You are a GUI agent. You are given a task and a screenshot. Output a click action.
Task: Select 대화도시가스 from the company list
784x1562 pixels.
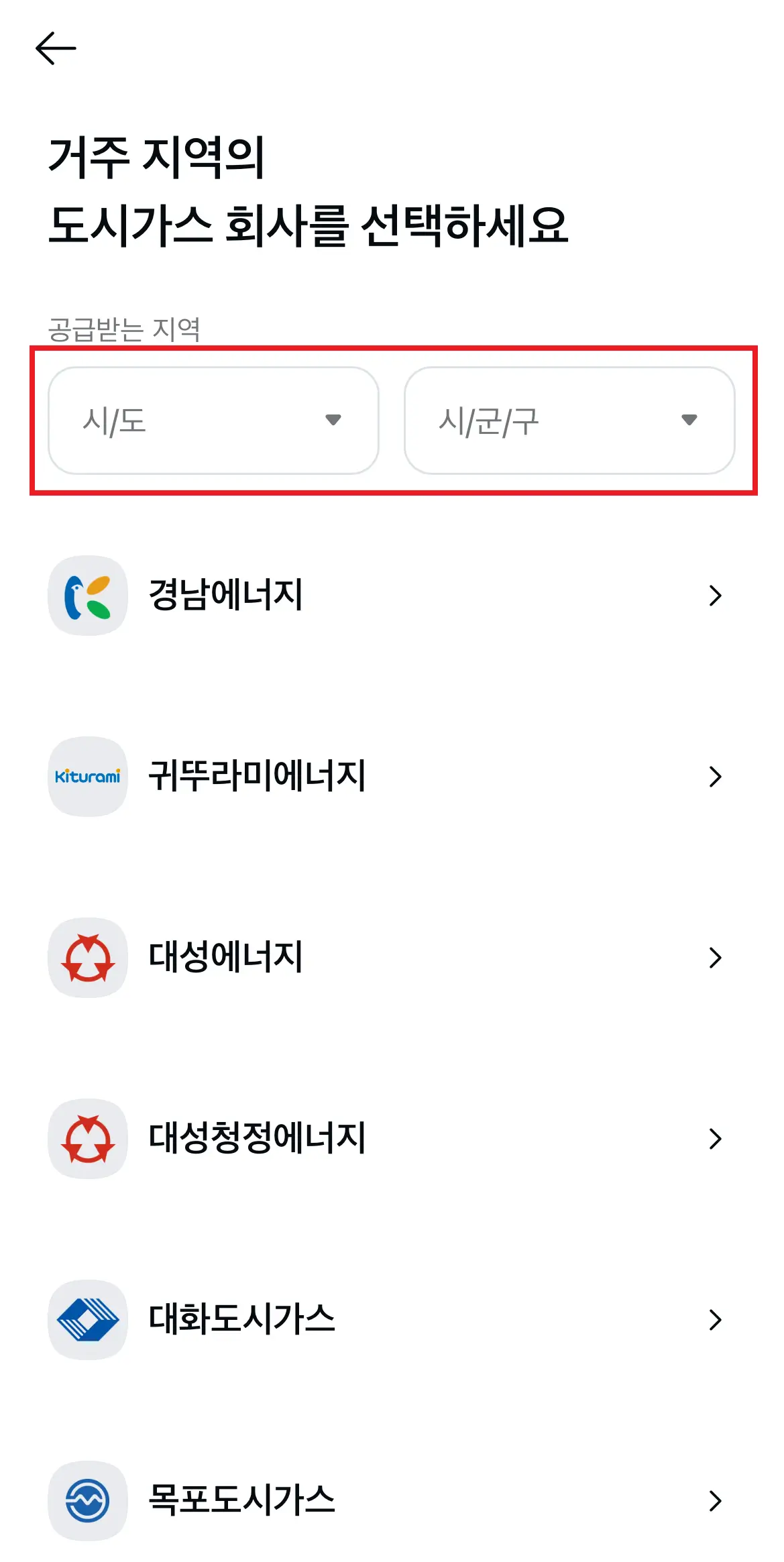point(241,1320)
